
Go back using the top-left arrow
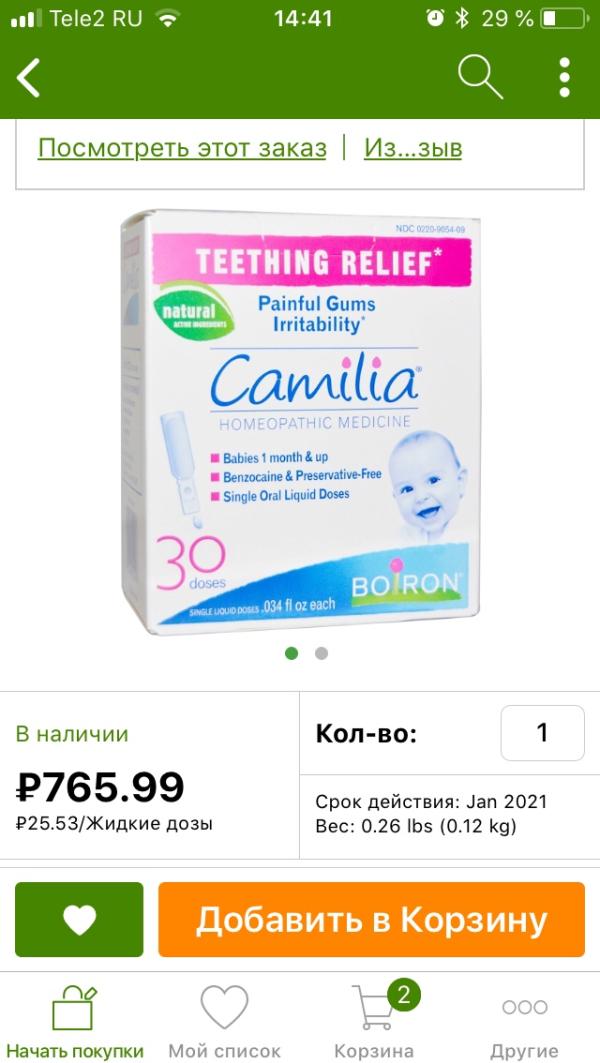click(x=29, y=77)
